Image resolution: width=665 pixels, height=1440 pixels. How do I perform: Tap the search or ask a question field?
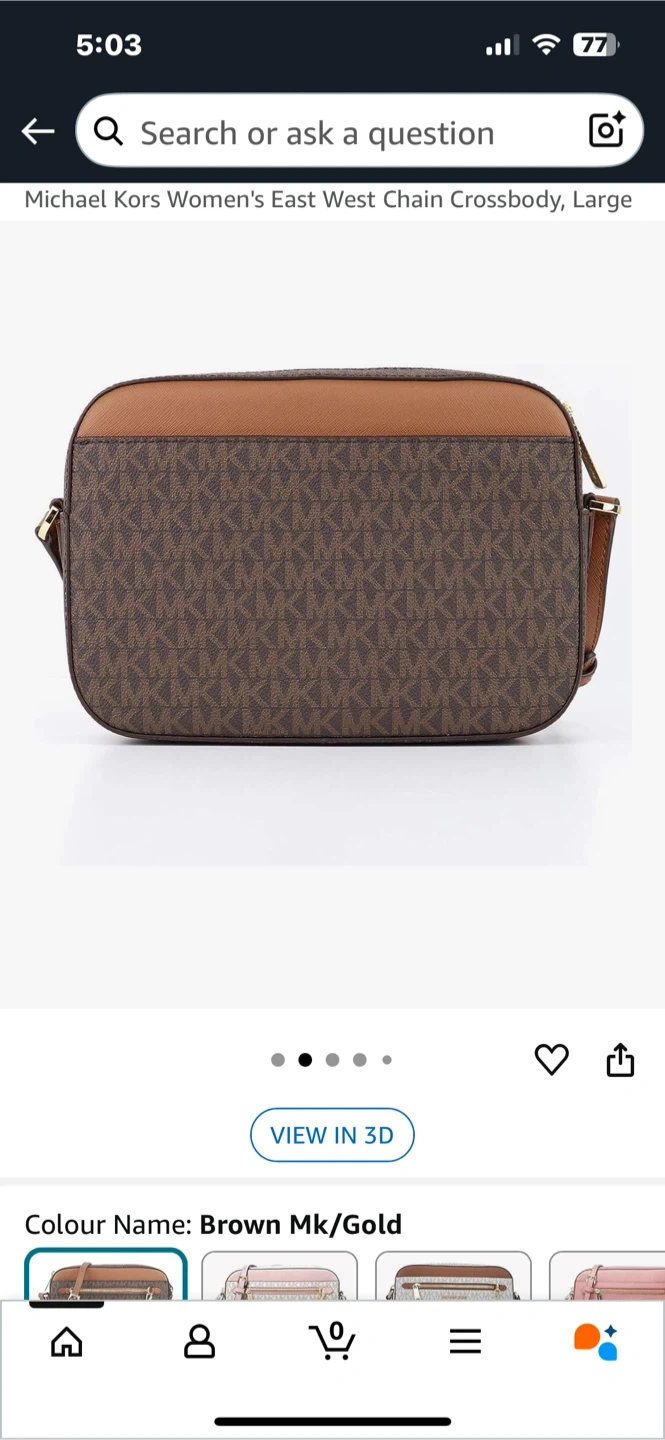coord(330,133)
